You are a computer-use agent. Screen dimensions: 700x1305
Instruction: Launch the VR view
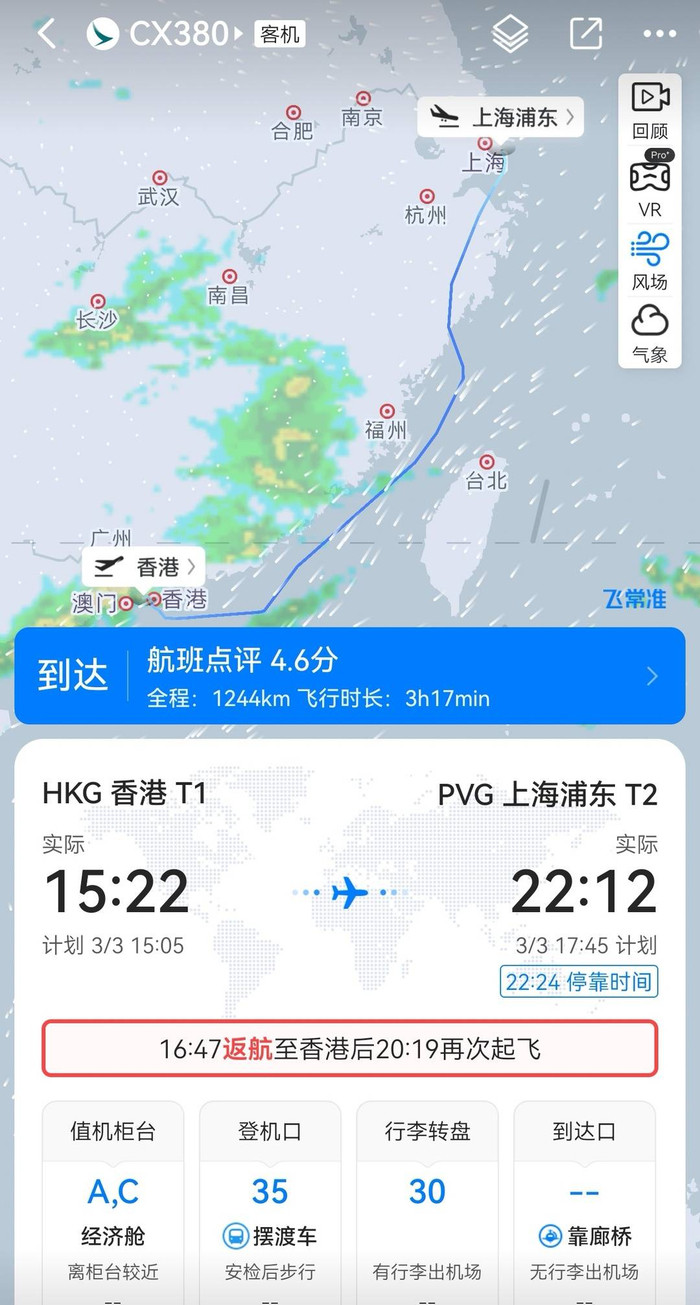click(x=650, y=184)
